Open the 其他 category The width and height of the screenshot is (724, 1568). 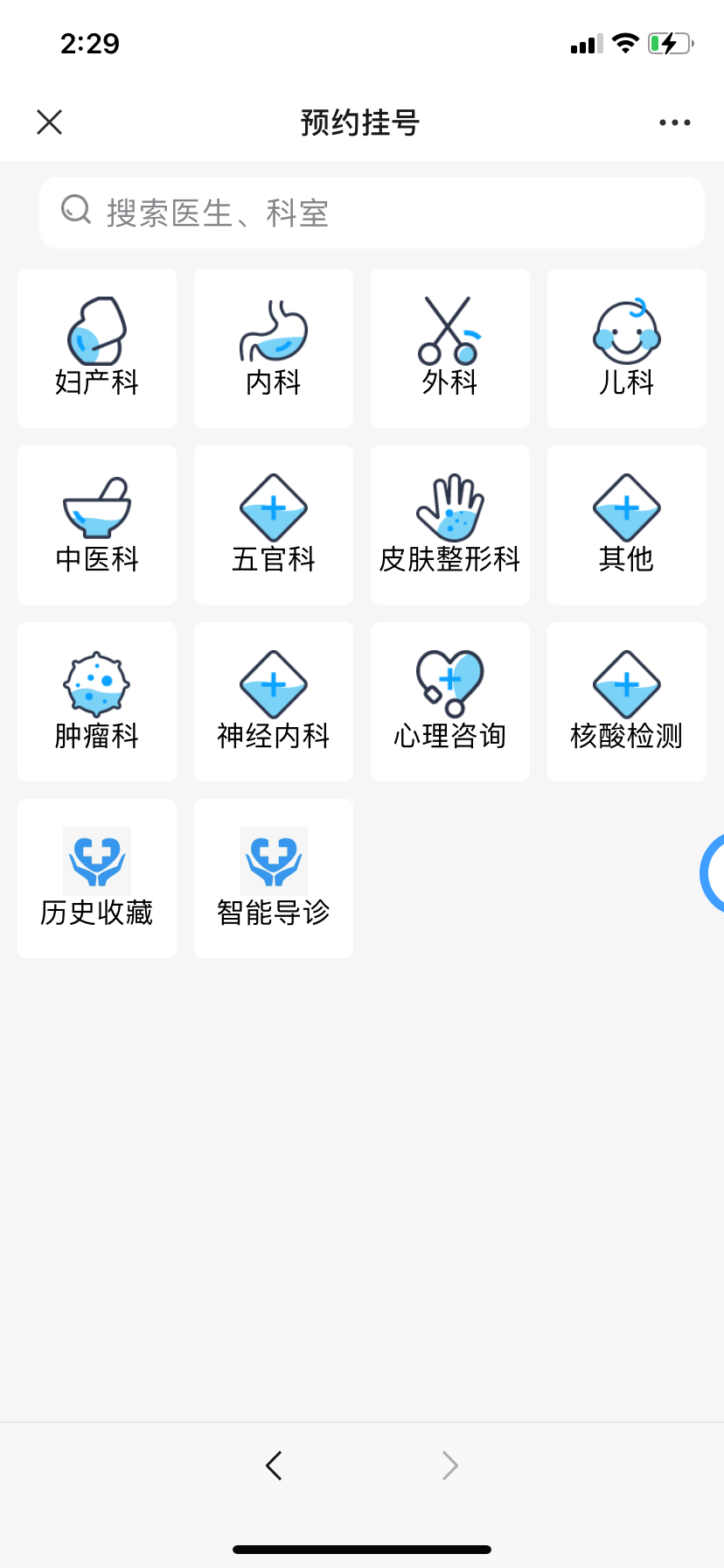[627, 525]
